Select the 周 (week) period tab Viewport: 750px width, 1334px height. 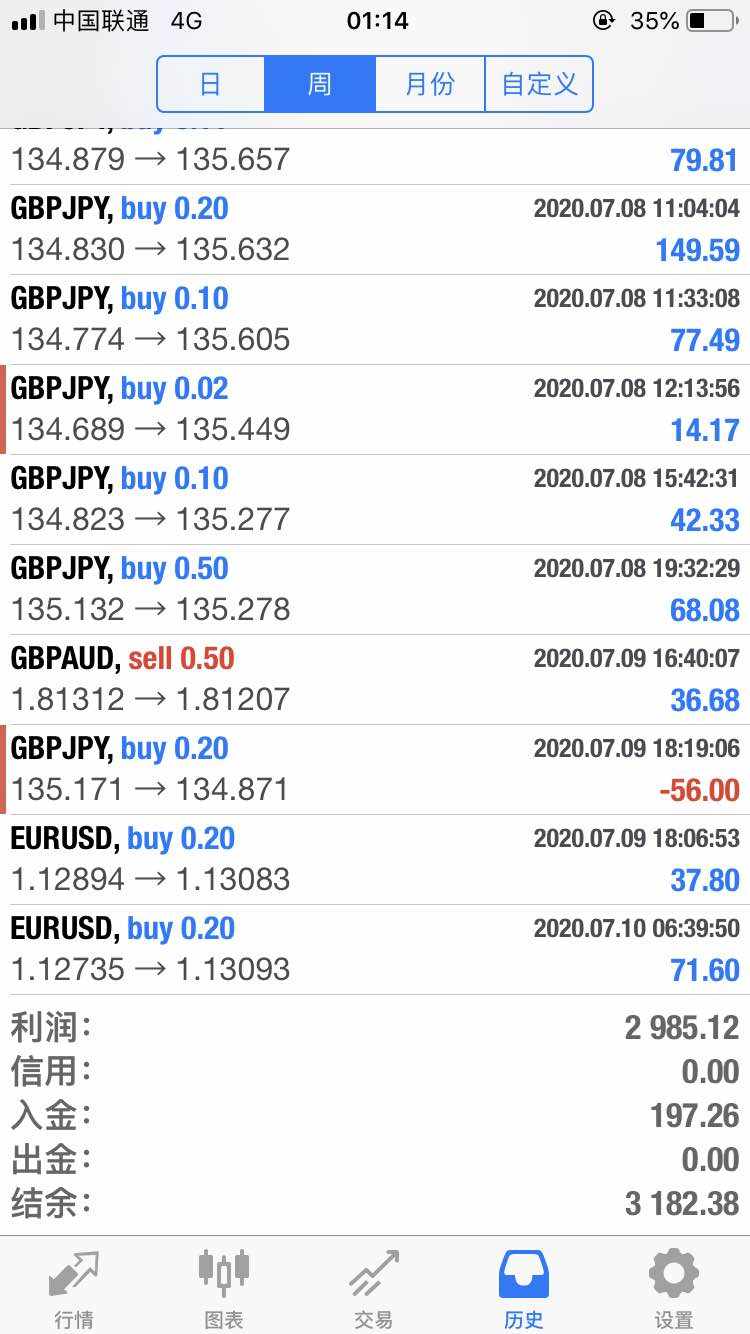tap(320, 84)
